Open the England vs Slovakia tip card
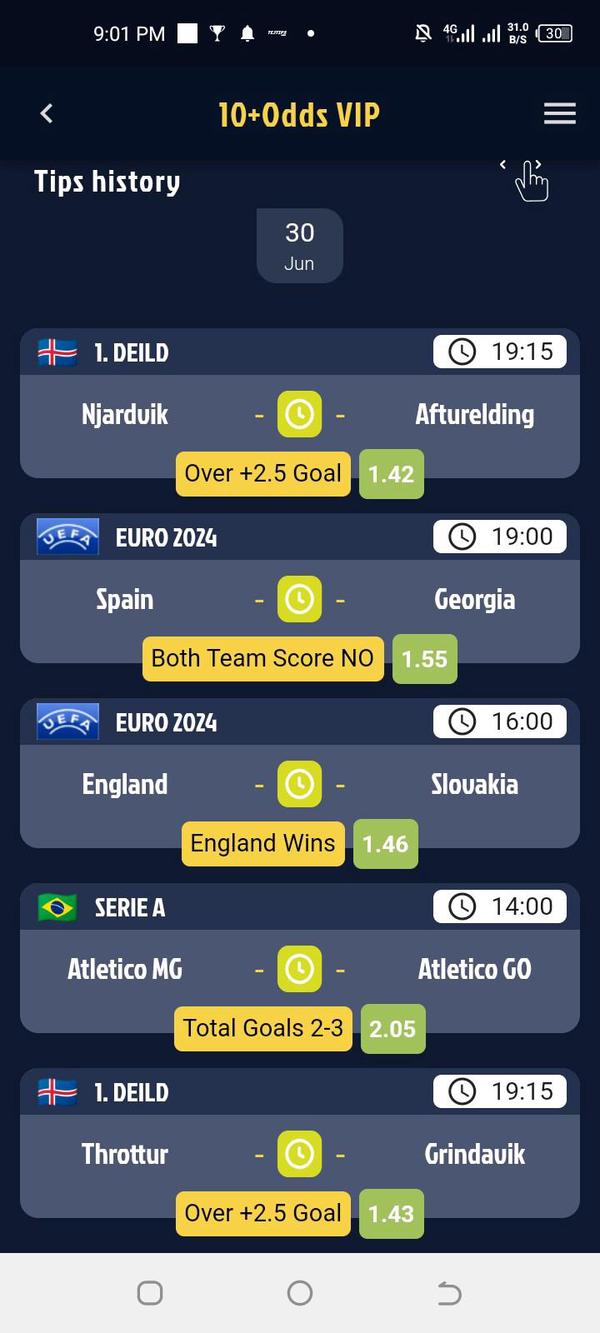 point(299,784)
